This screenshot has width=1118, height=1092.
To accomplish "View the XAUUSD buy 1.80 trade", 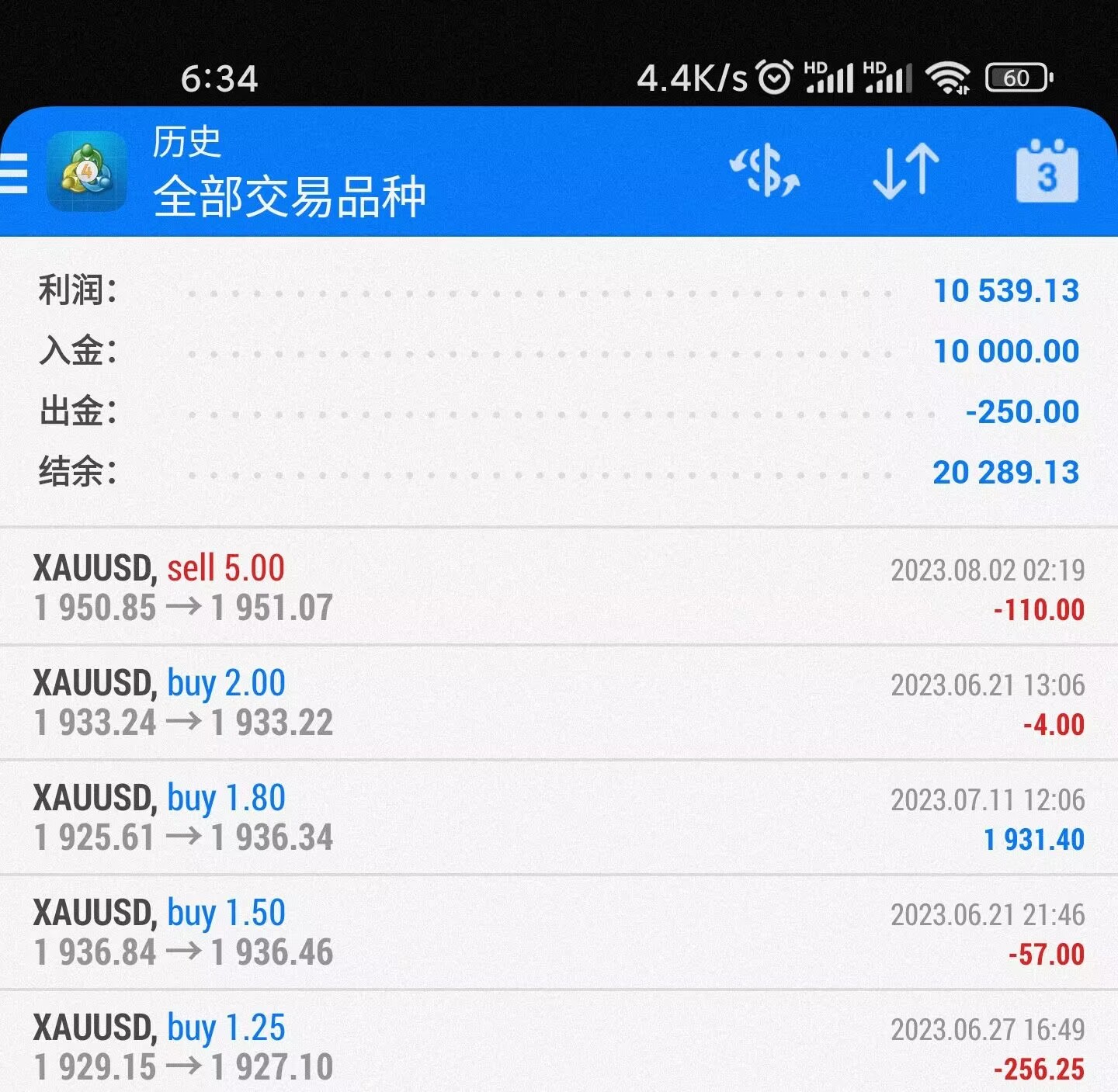I will coord(559,817).
